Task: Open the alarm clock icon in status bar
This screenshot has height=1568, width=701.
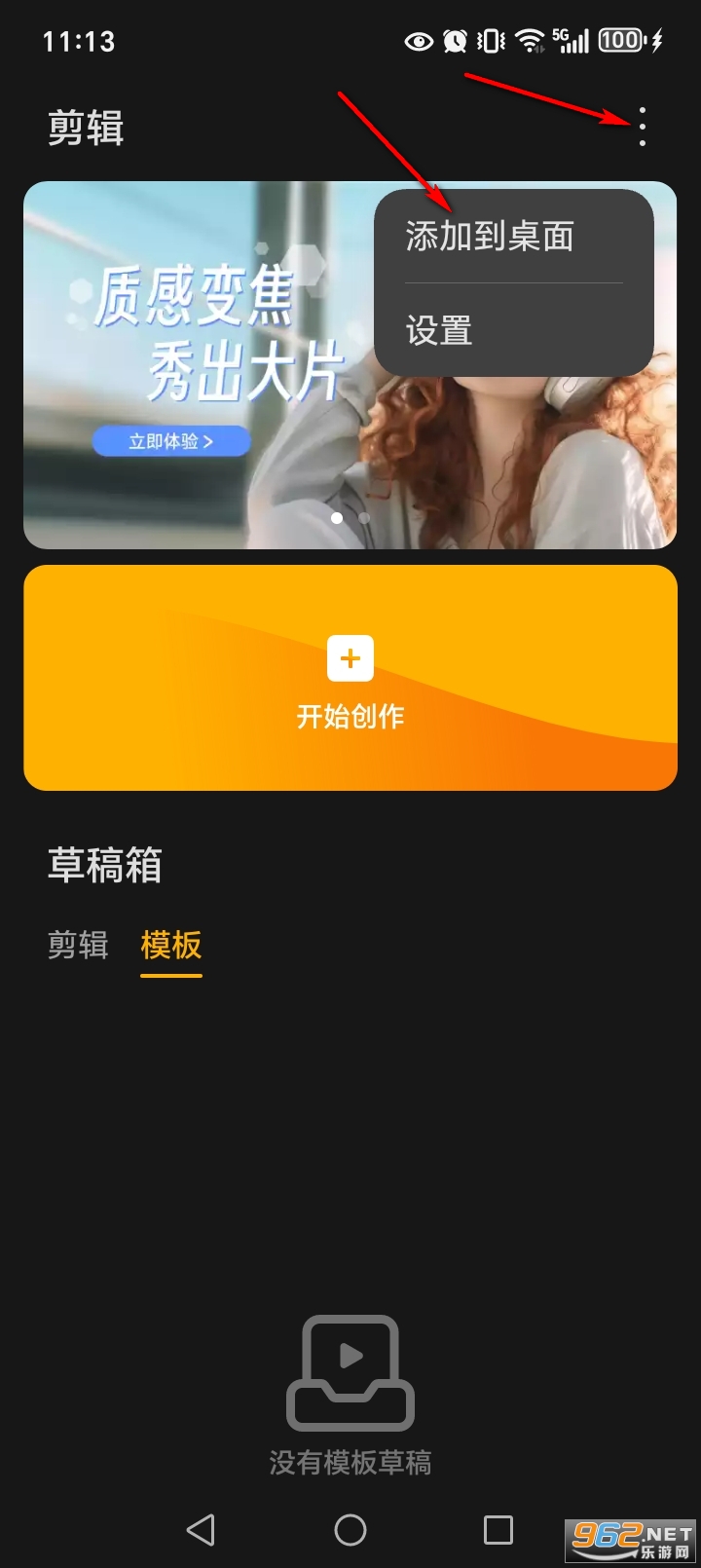Action: pos(454,41)
